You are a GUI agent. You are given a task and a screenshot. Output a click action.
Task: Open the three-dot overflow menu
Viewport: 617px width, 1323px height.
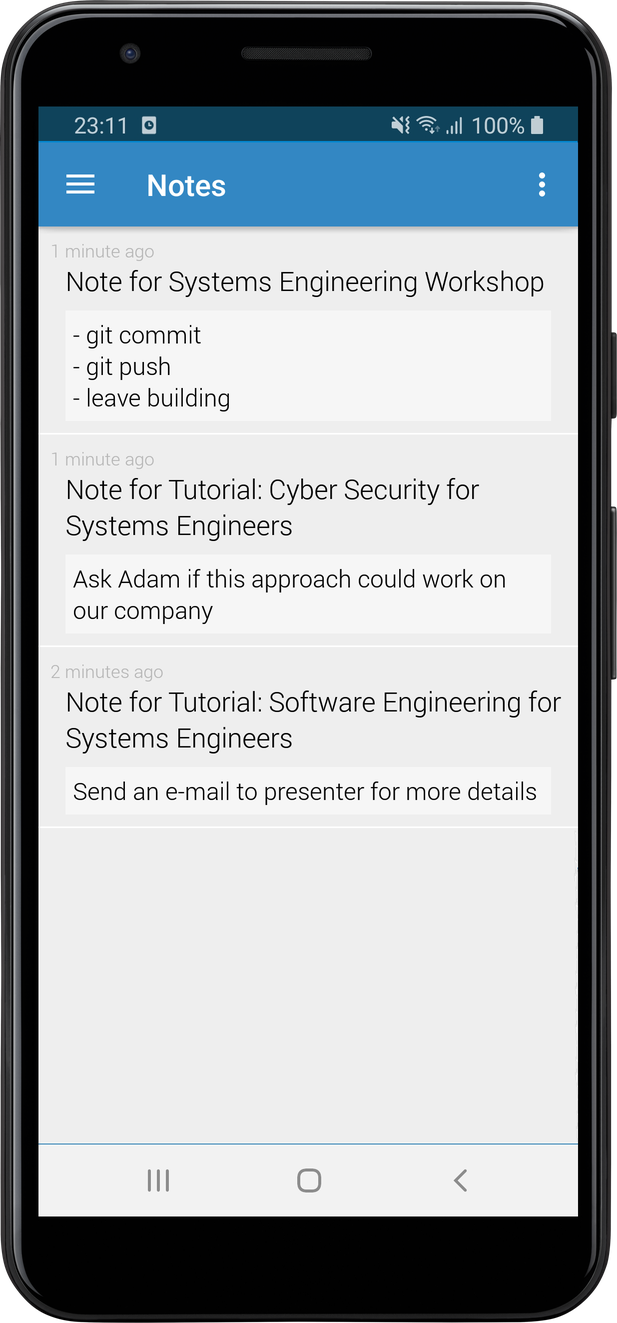[x=542, y=185]
